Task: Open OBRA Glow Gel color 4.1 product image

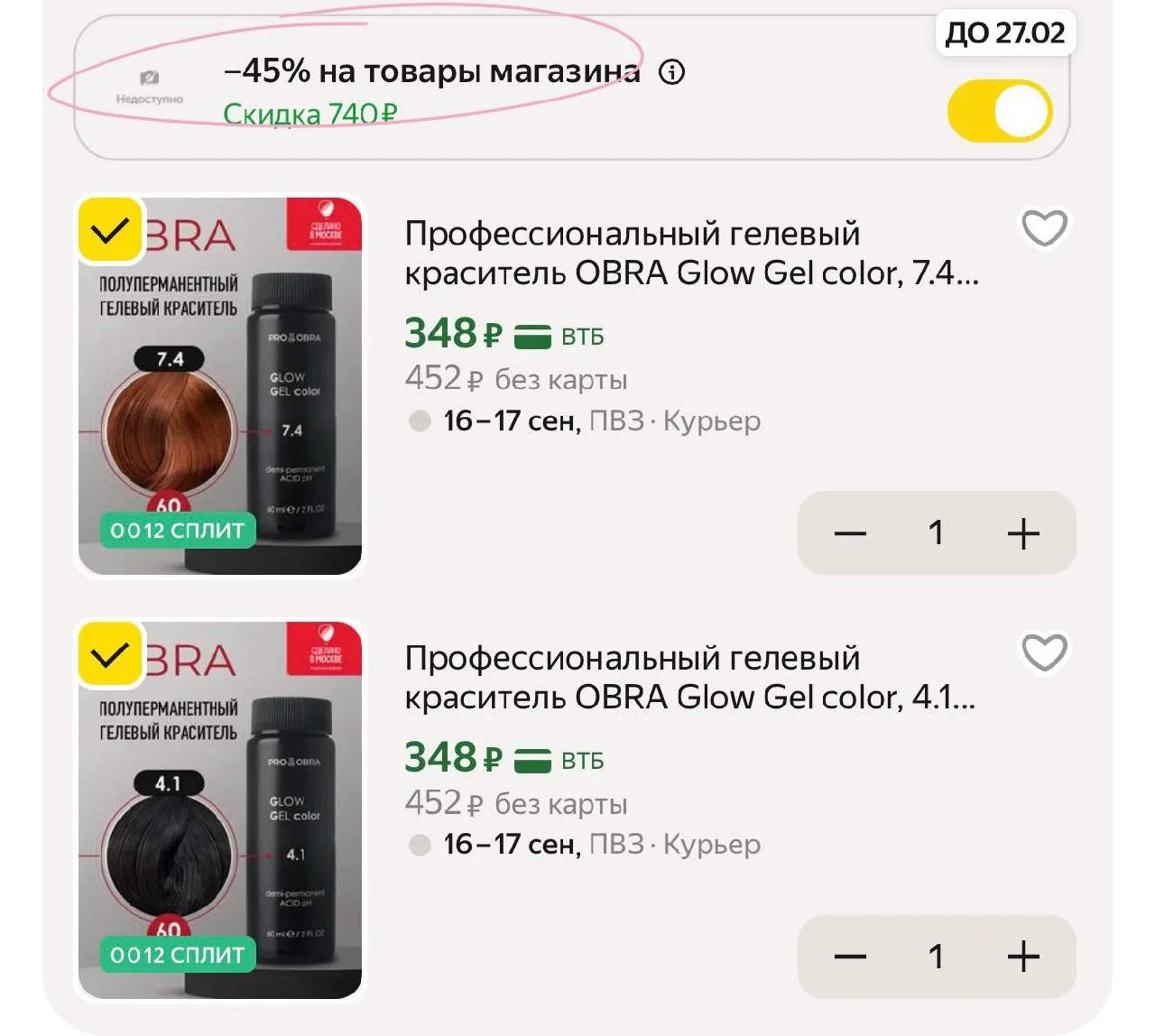Action: pyautogui.click(x=220, y=810)
